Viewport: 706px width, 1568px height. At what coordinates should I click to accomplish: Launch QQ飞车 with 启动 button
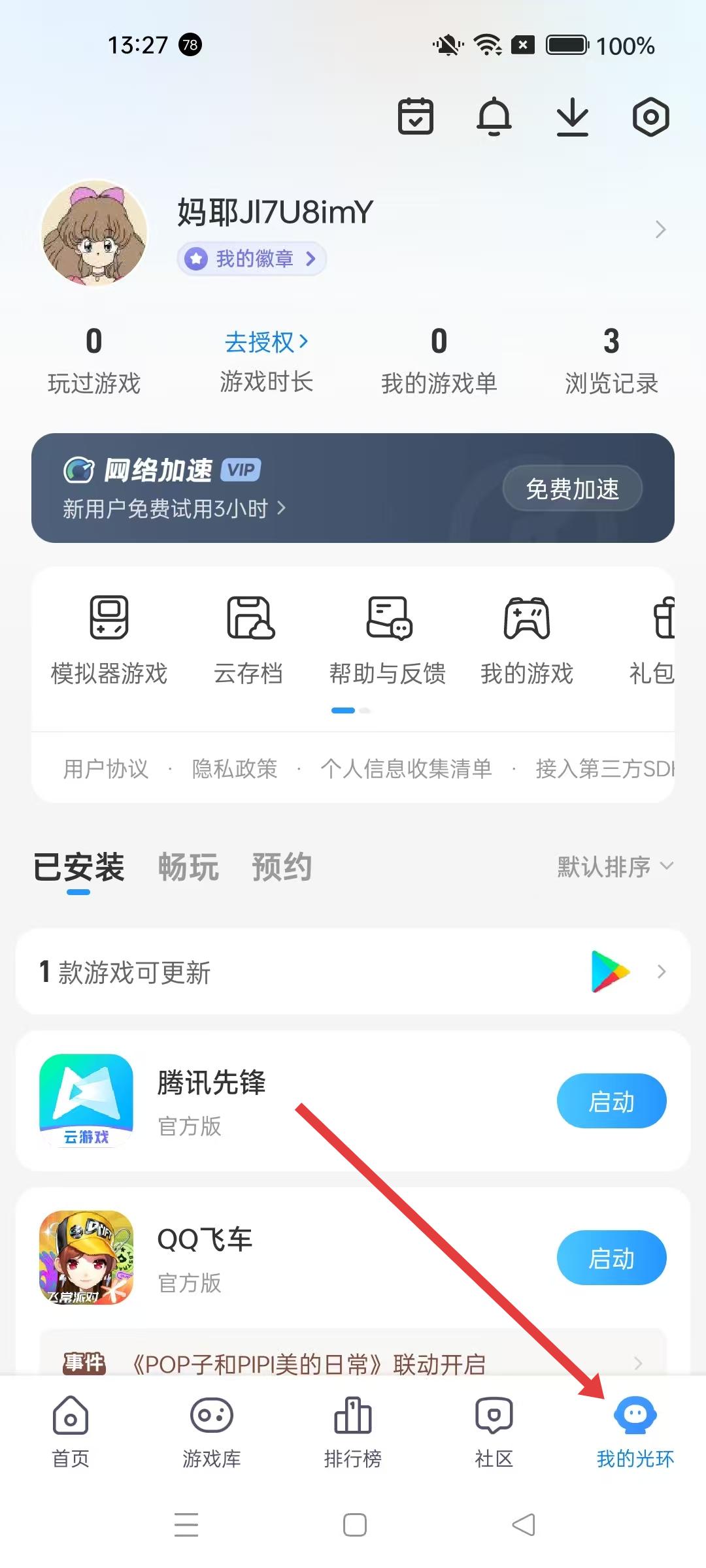click(611, 1258)
